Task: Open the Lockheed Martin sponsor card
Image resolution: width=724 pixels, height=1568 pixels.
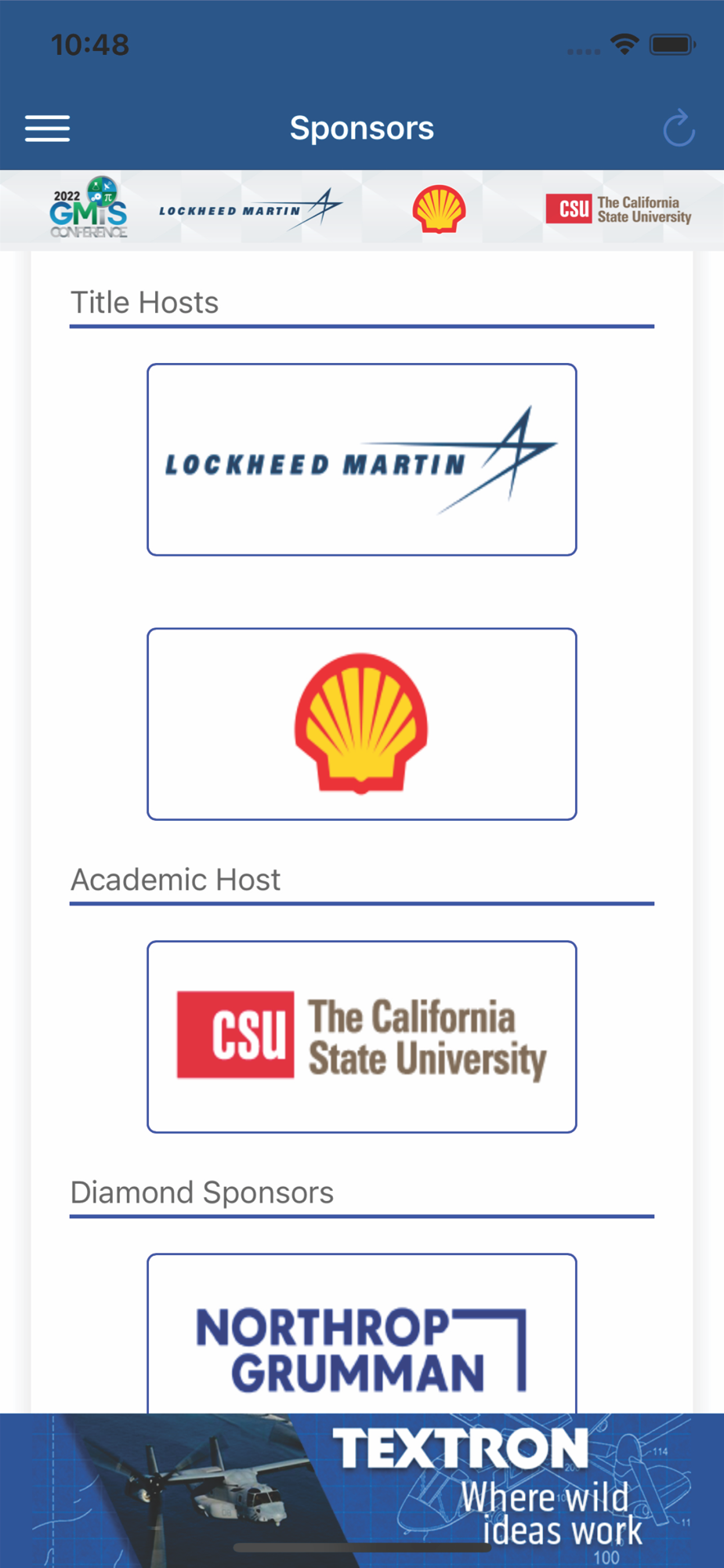Action: coord(361,459)
